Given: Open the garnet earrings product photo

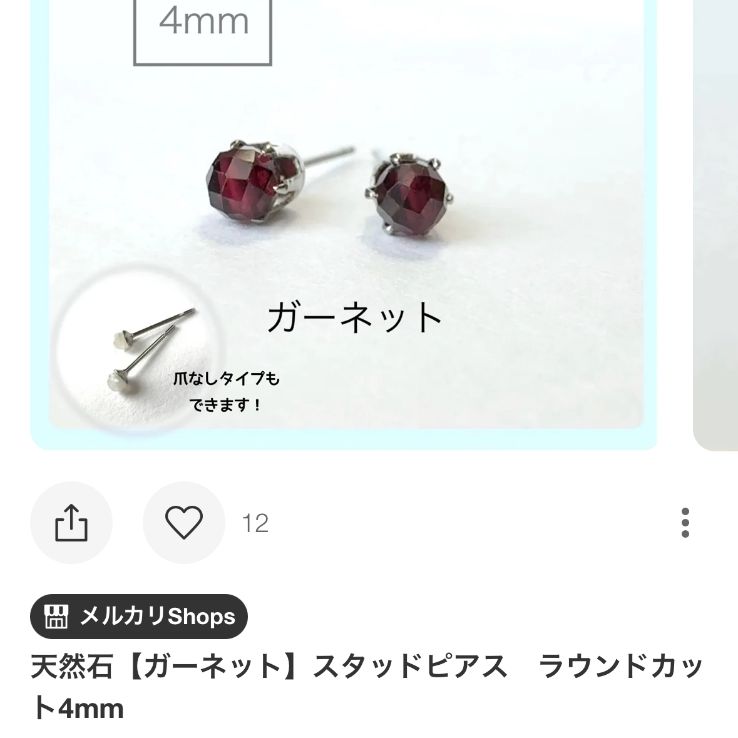Looking at the screenshot, I should click(x=345, y=220).
